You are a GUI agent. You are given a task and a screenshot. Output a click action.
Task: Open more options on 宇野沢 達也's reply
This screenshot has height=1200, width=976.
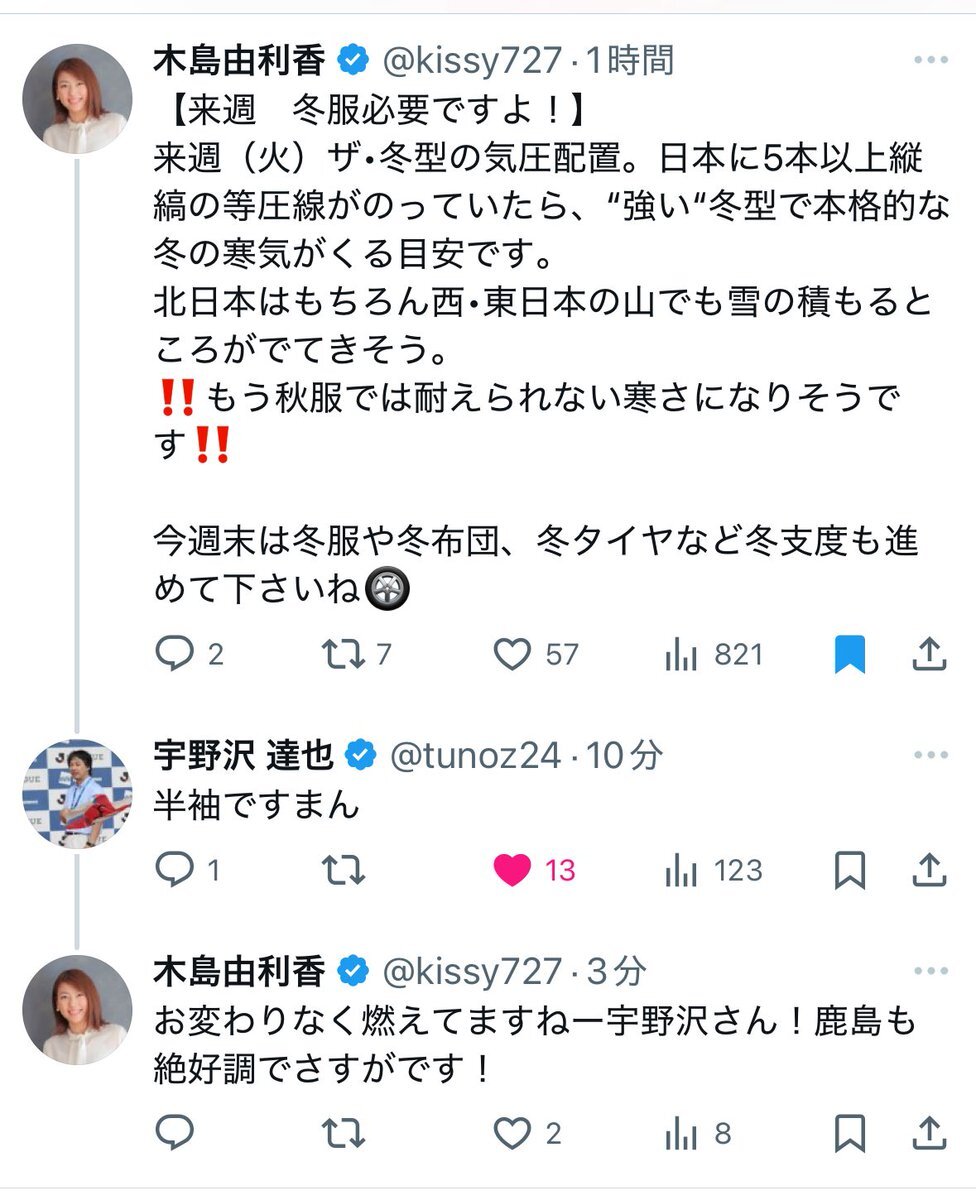pyautogui.click(x=930, y=755)
